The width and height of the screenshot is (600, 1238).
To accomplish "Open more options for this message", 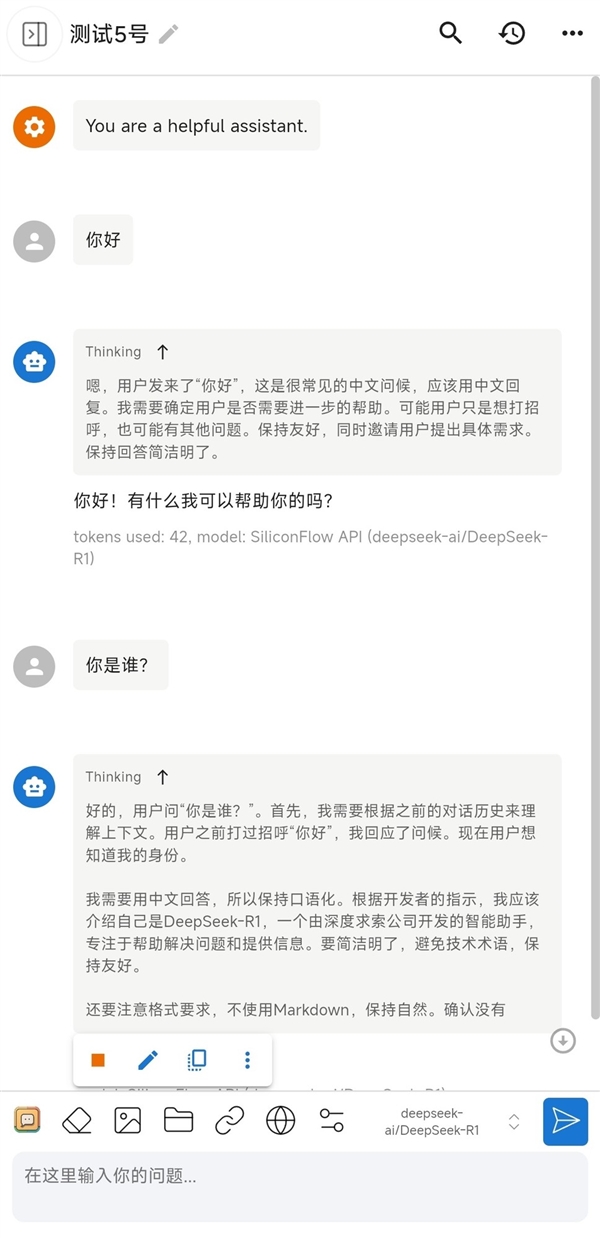I will tap(247, 1060).
